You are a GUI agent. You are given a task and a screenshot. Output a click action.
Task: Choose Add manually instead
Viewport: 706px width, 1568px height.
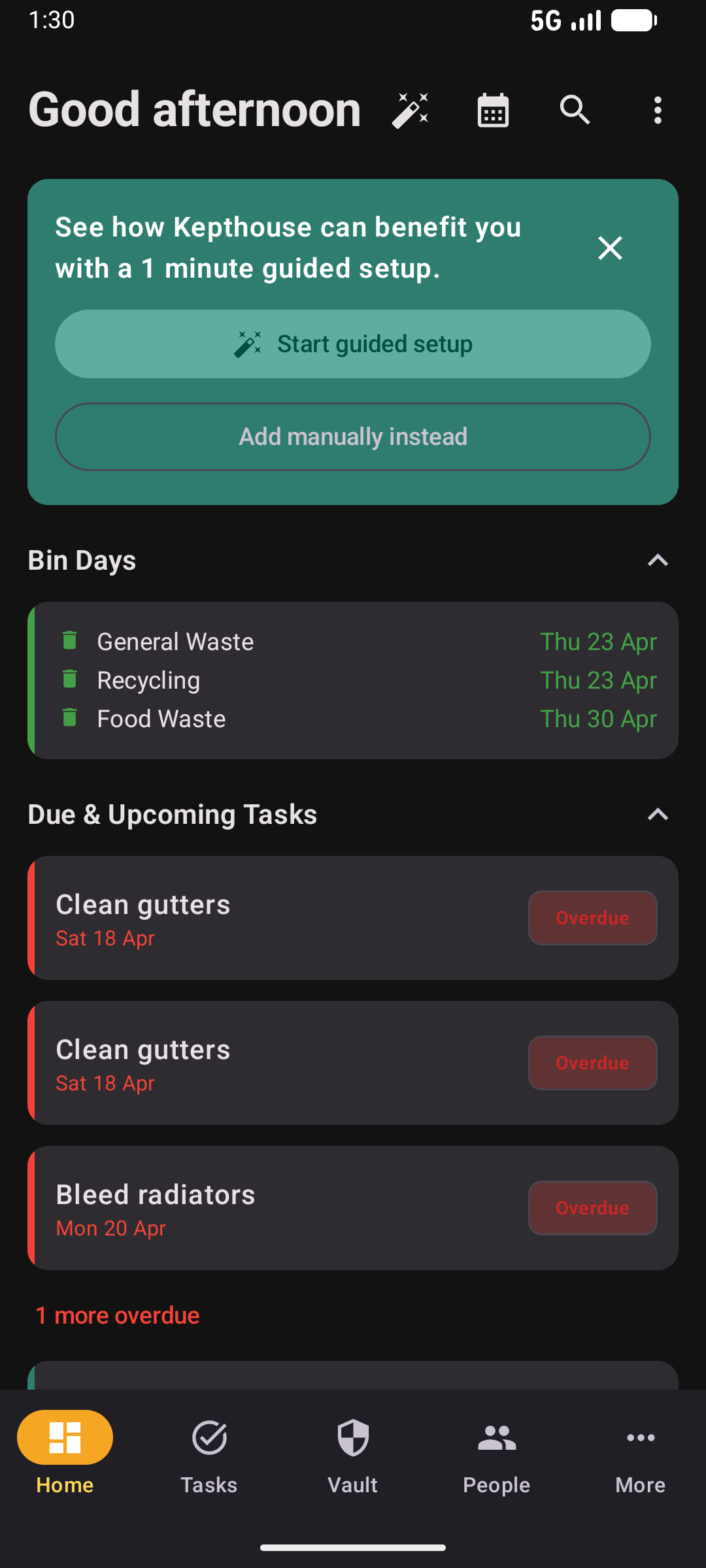click(352, 436)
